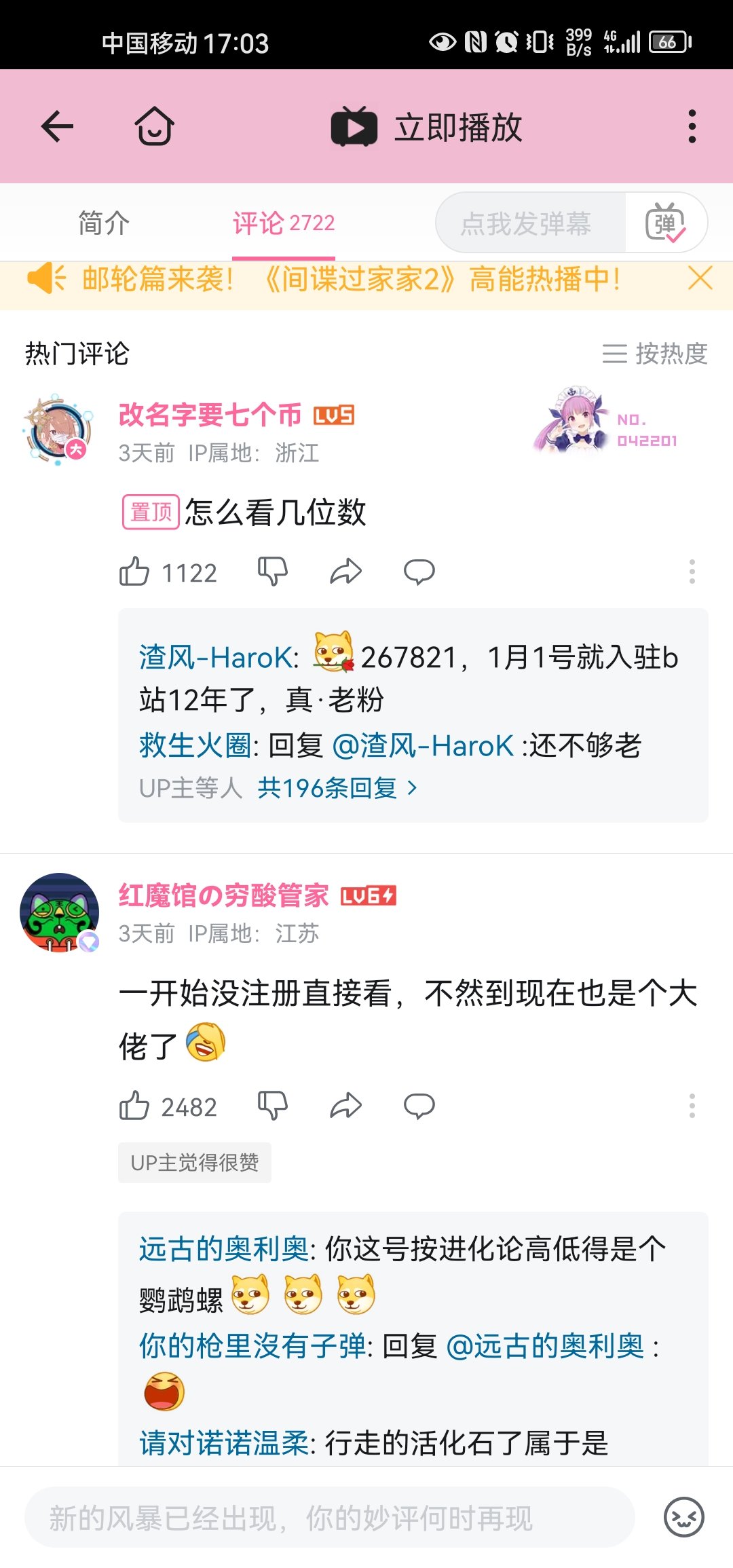Reply to 红魔馆の穷酸管家's comment
The height and width of the screenshot is (1568, 733).
[419, 1106]
